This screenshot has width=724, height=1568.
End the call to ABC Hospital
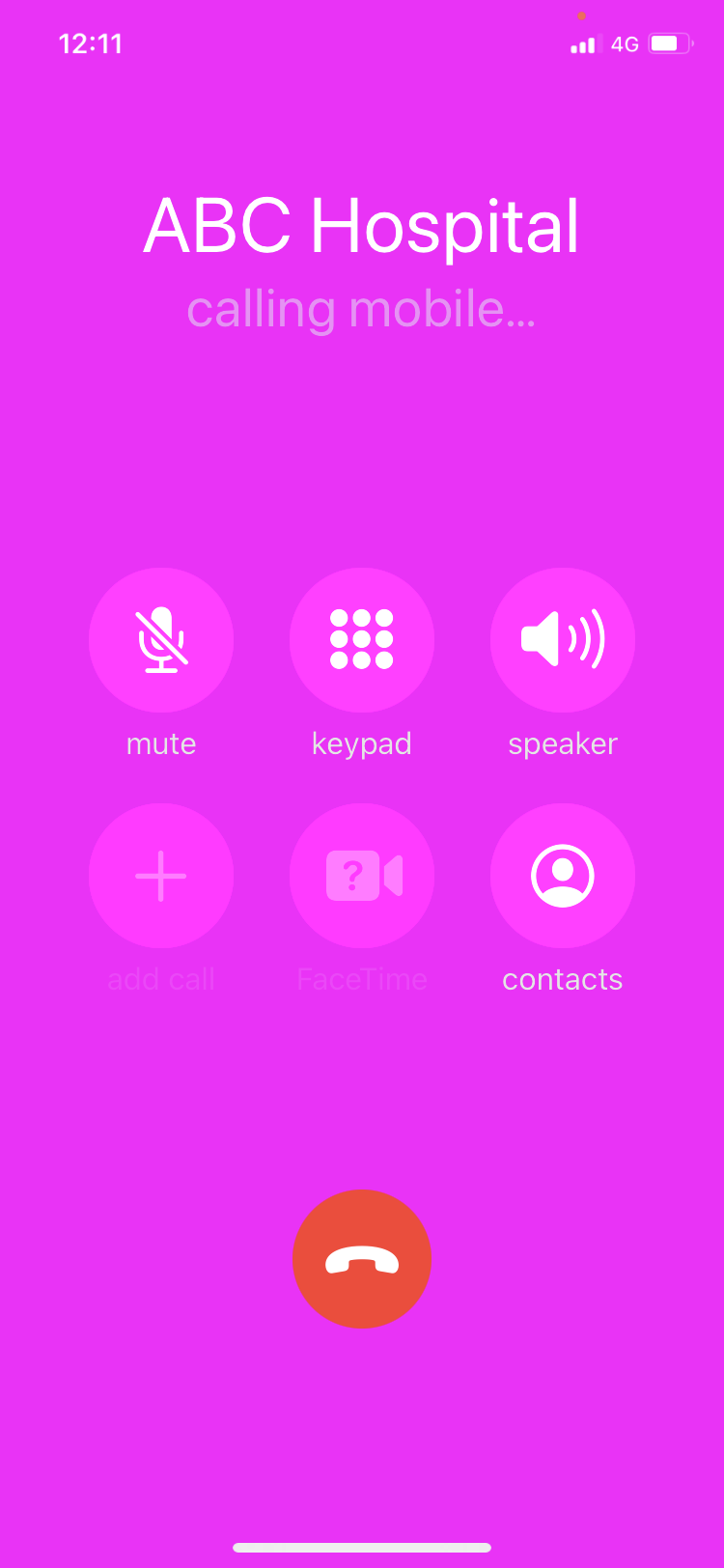tap(362, 1258)
